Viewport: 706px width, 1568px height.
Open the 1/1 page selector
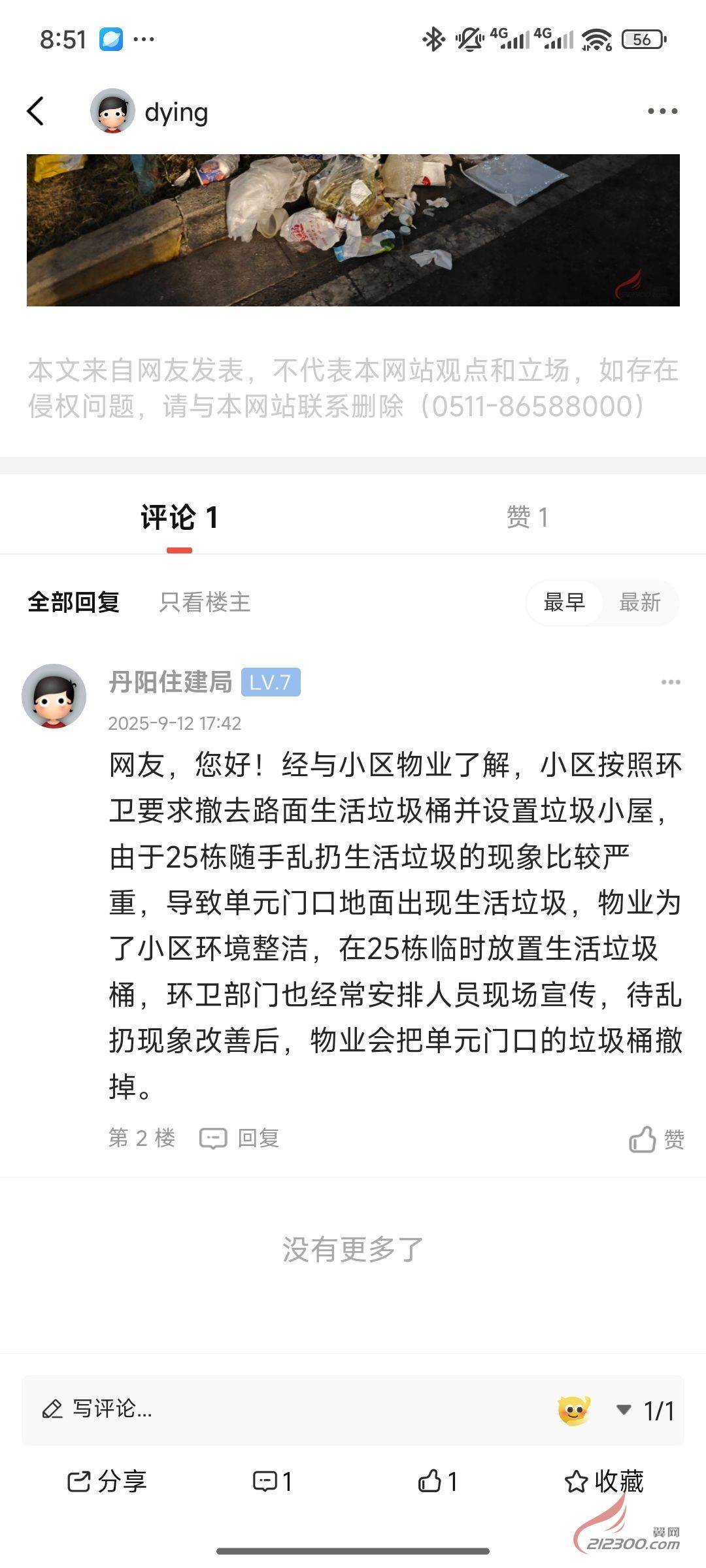tap(646, 1410)
